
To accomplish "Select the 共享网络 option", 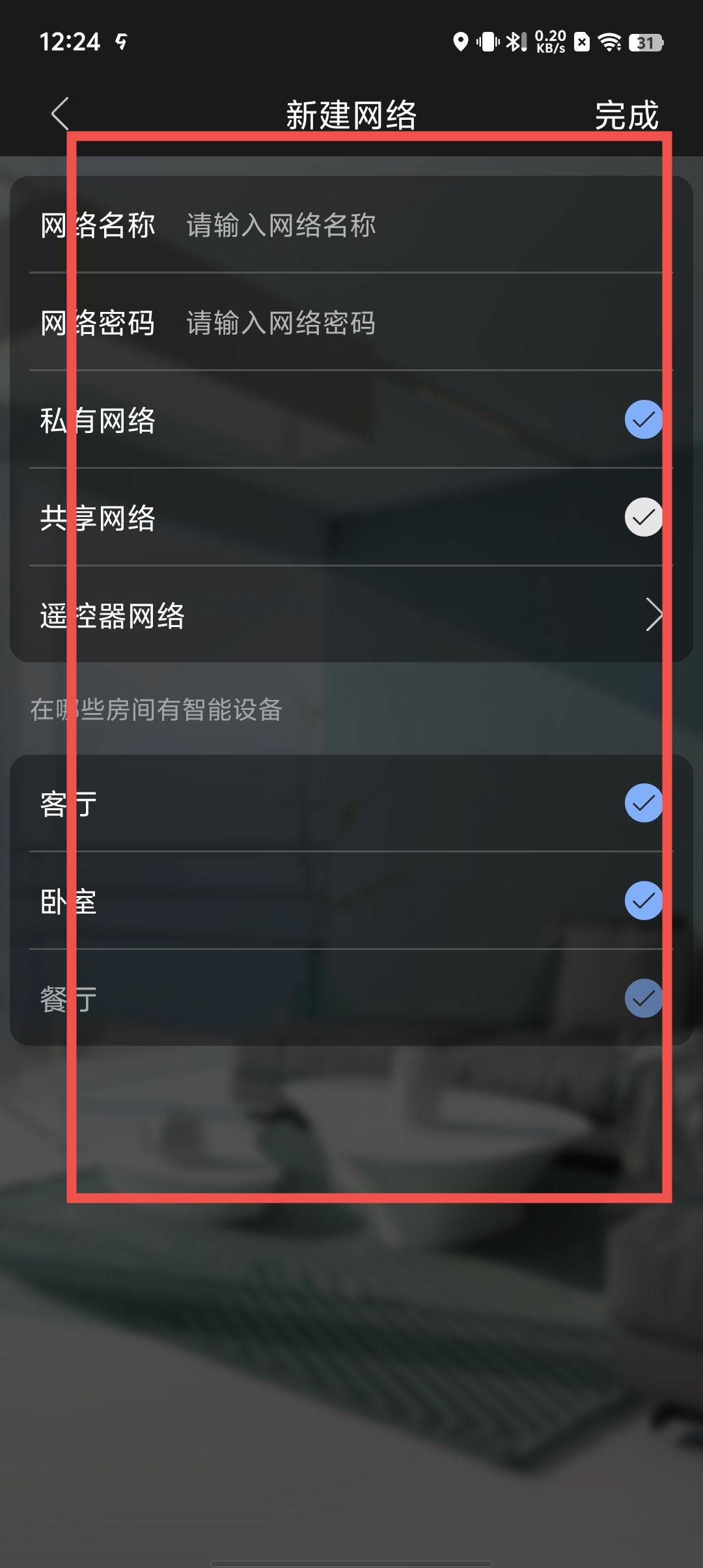I will point(643,517).
